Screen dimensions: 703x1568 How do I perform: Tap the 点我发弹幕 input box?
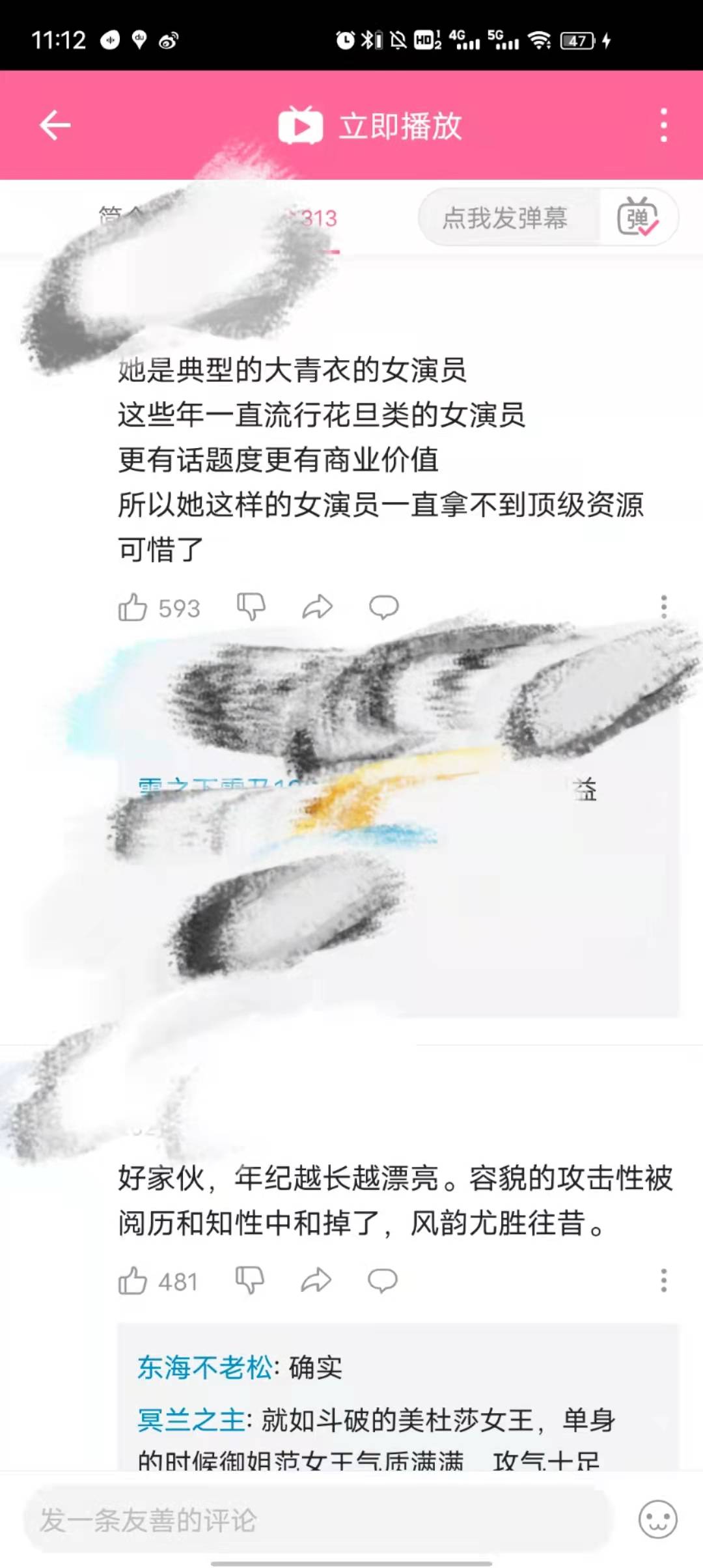506,218
